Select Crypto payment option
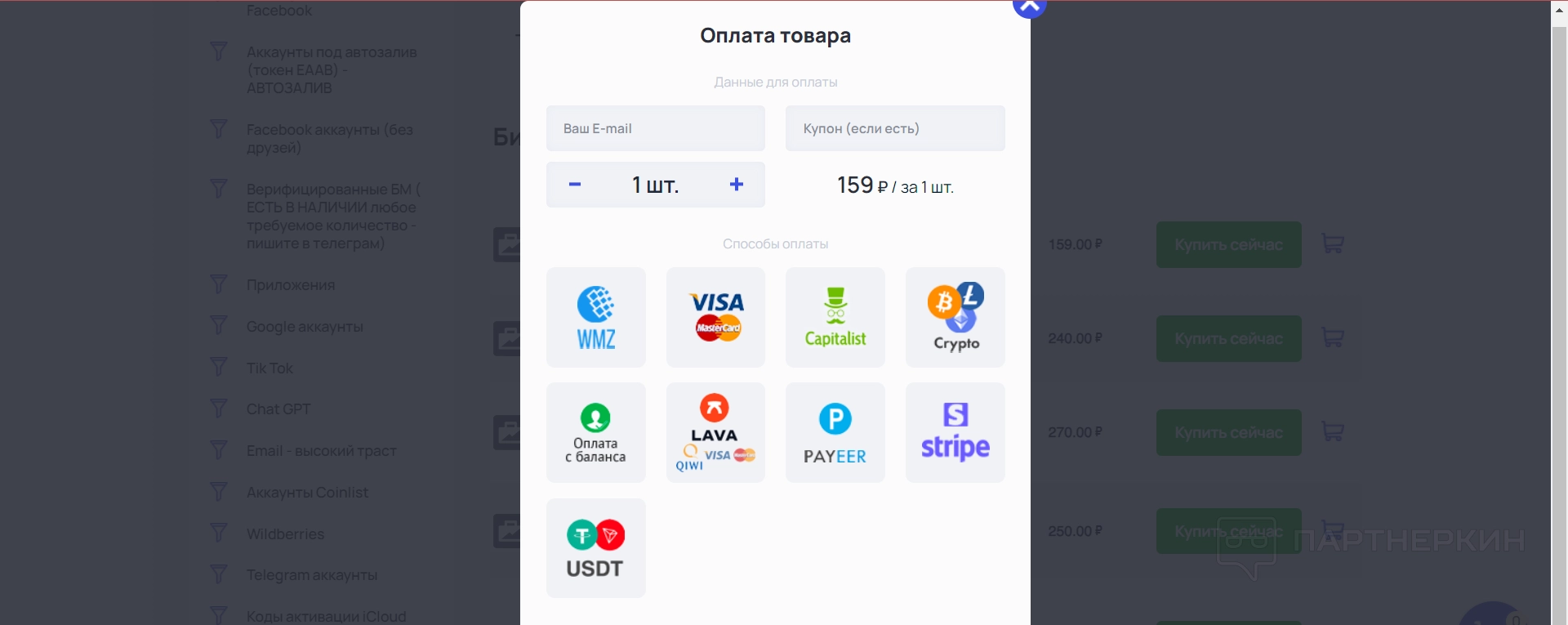 tap(955, 317)
